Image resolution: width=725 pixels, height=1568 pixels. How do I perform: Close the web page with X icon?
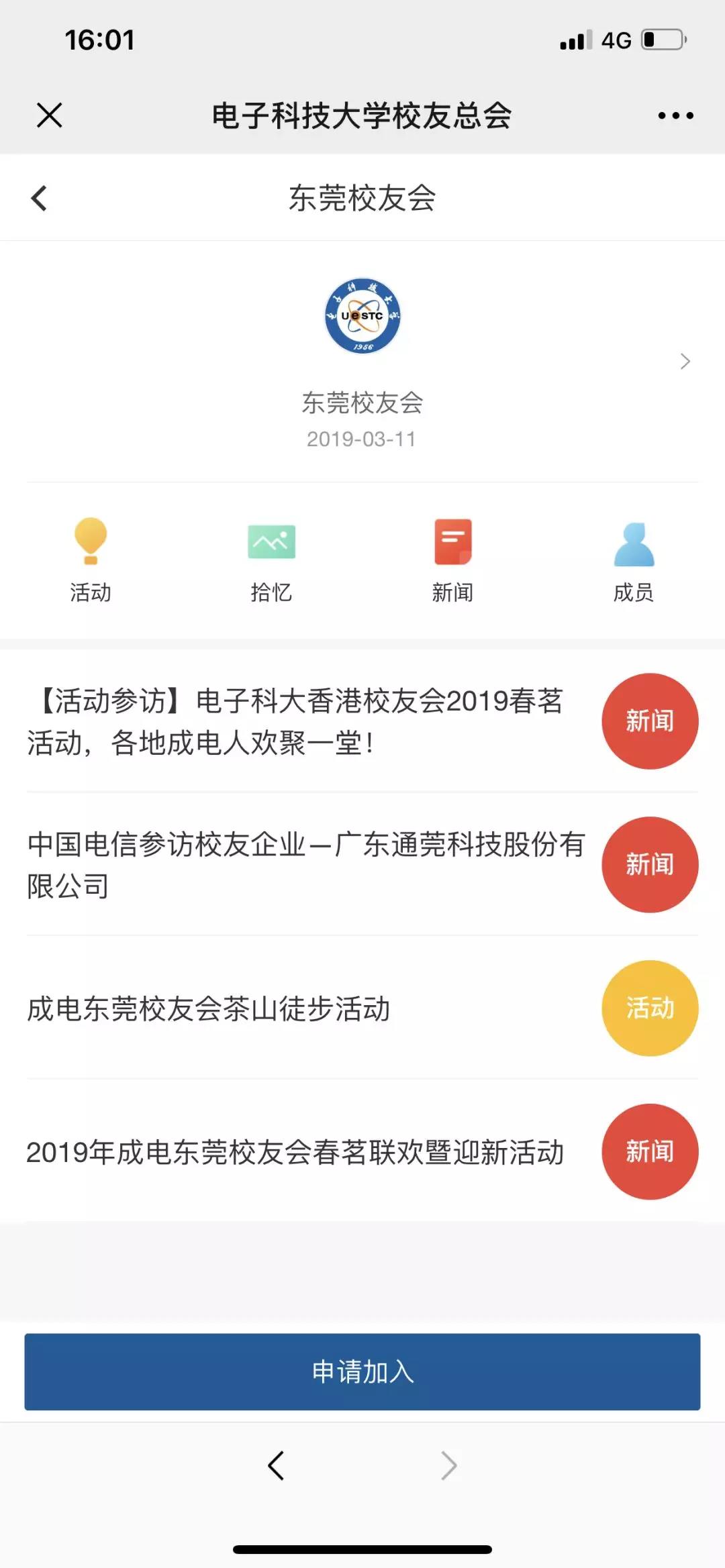pyautogui.click(x=50, y=115)
